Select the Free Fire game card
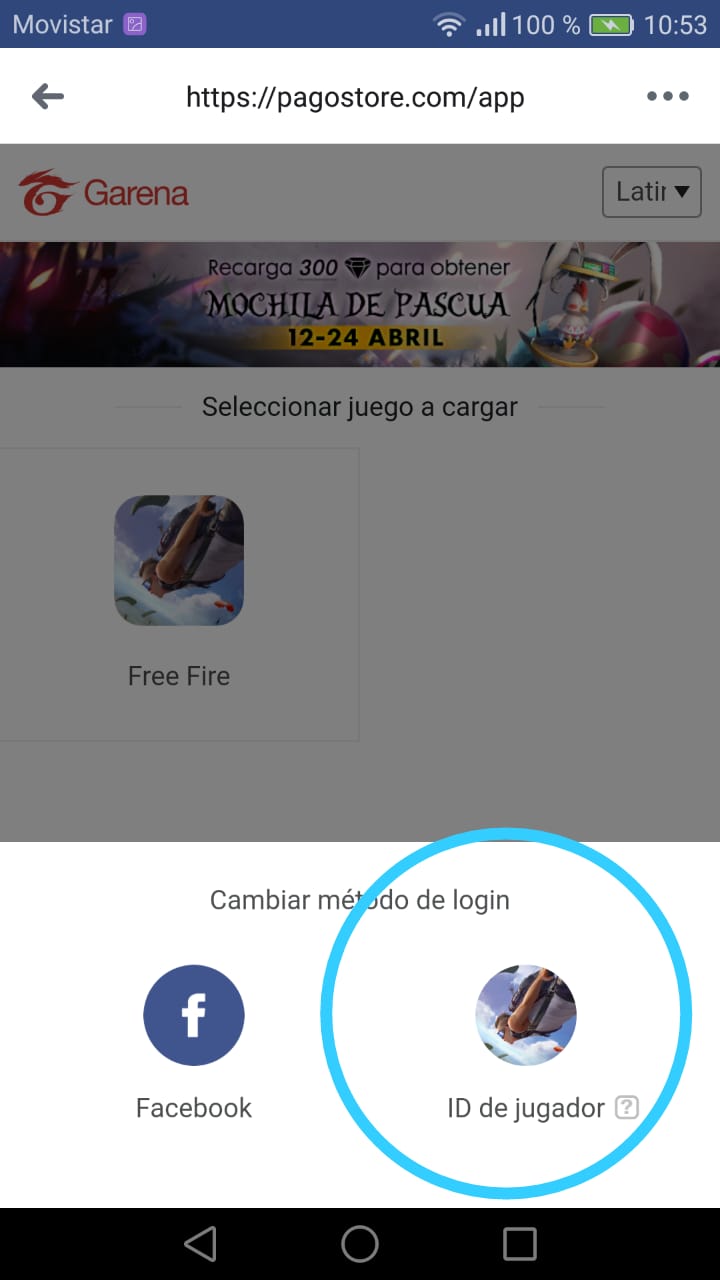 click(x=179, y=594)
